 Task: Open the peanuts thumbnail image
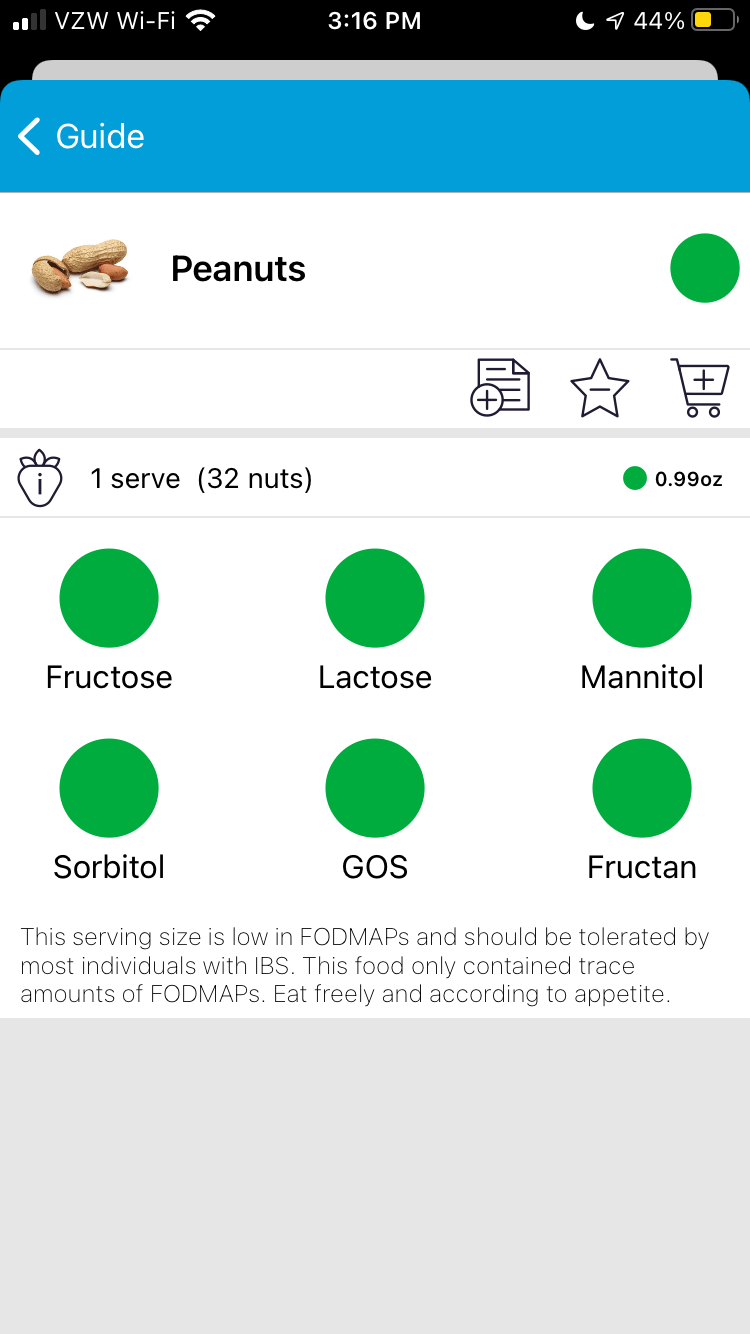click(79, 268)
